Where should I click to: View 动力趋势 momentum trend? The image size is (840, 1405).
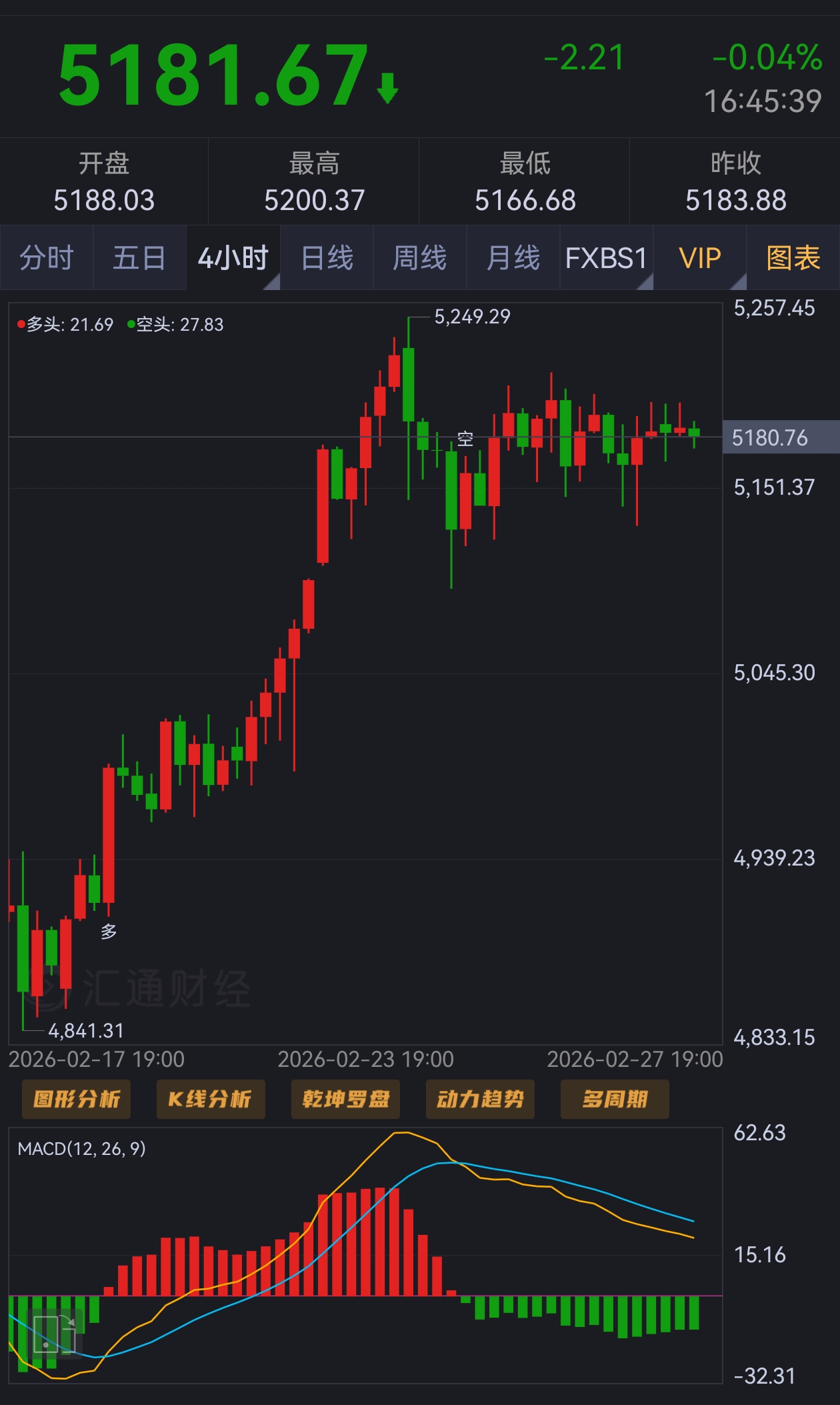pyautogui.click(x=480, y=1099)
